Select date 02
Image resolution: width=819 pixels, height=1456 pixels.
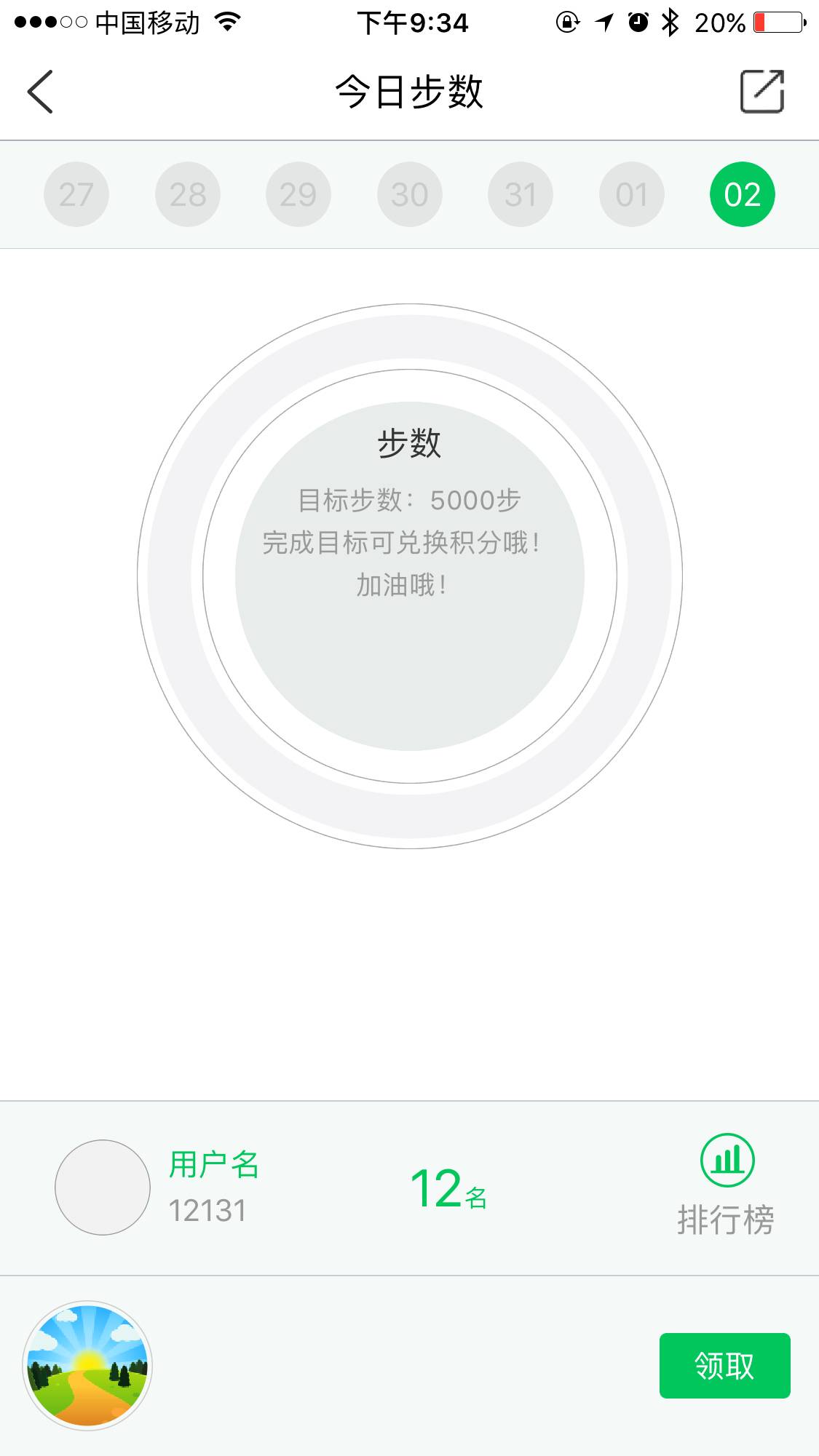(x=743, y=194)
